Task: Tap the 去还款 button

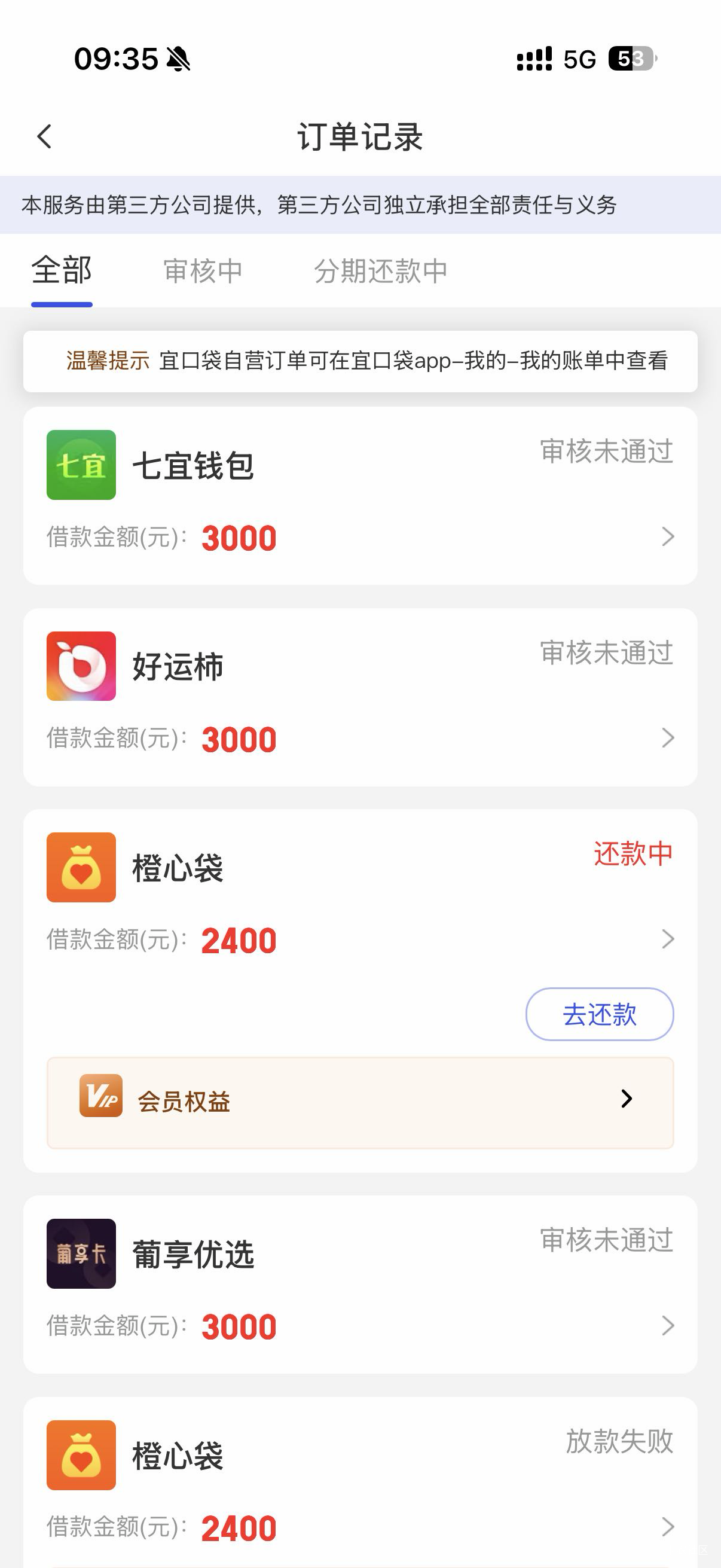Action: coord(599,1014)
